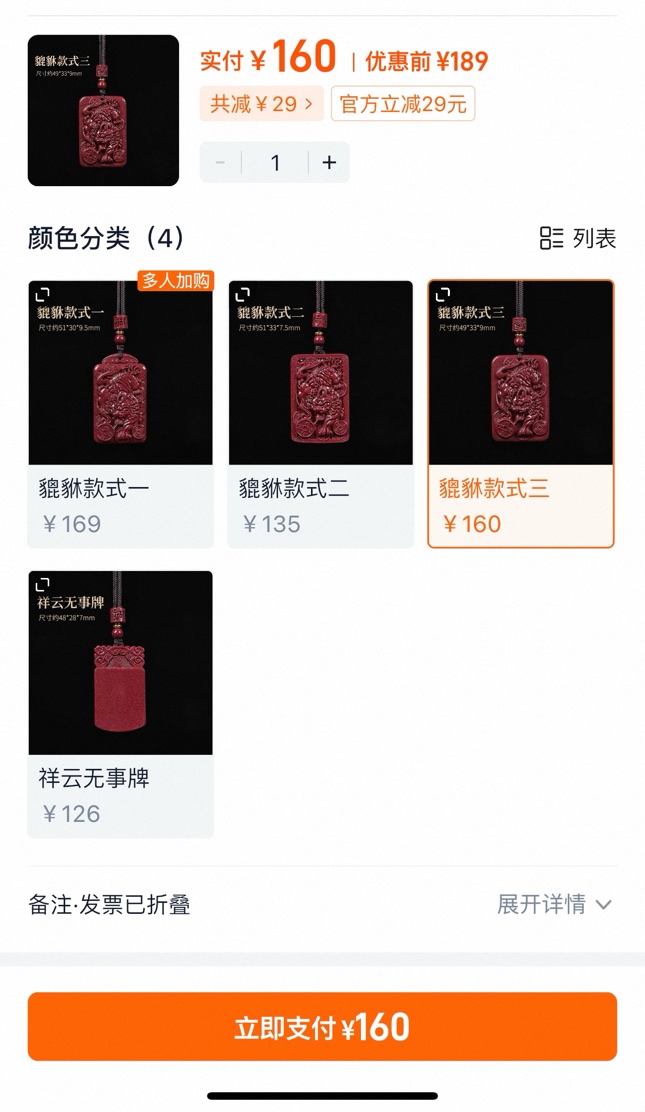Enlarge the 貔貅款式一 image with expand icon
The width and height of the screenshot is (645, 1112).
pyautogui.click(x=43, y=294)
